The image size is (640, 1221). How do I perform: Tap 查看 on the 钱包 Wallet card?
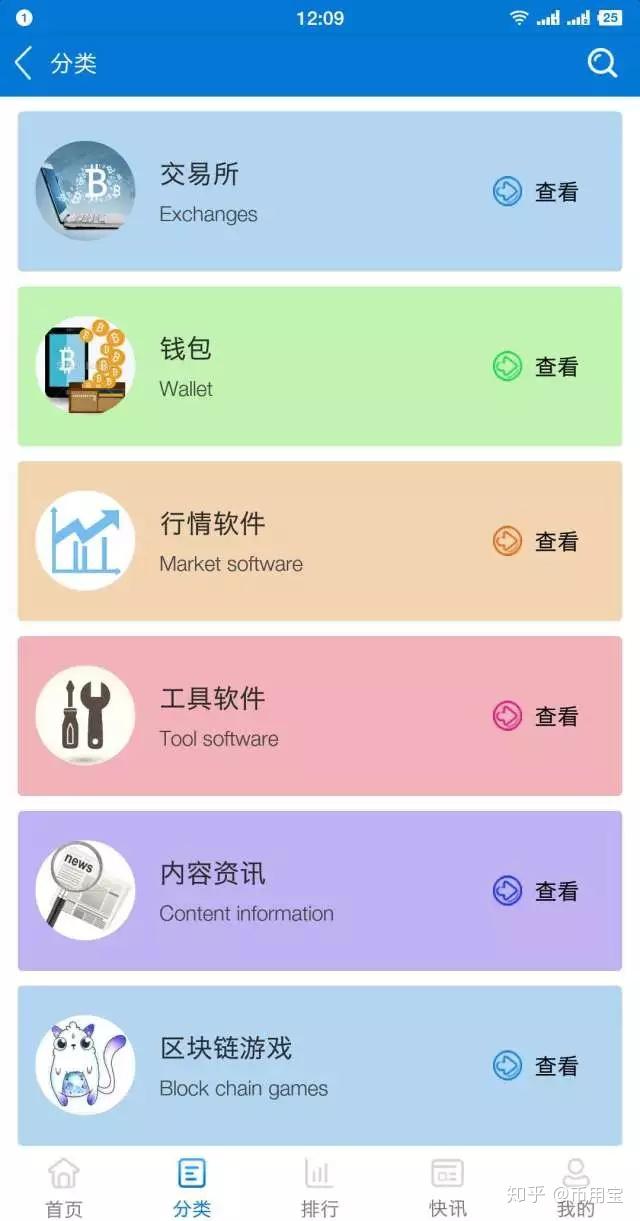(536, 366)
